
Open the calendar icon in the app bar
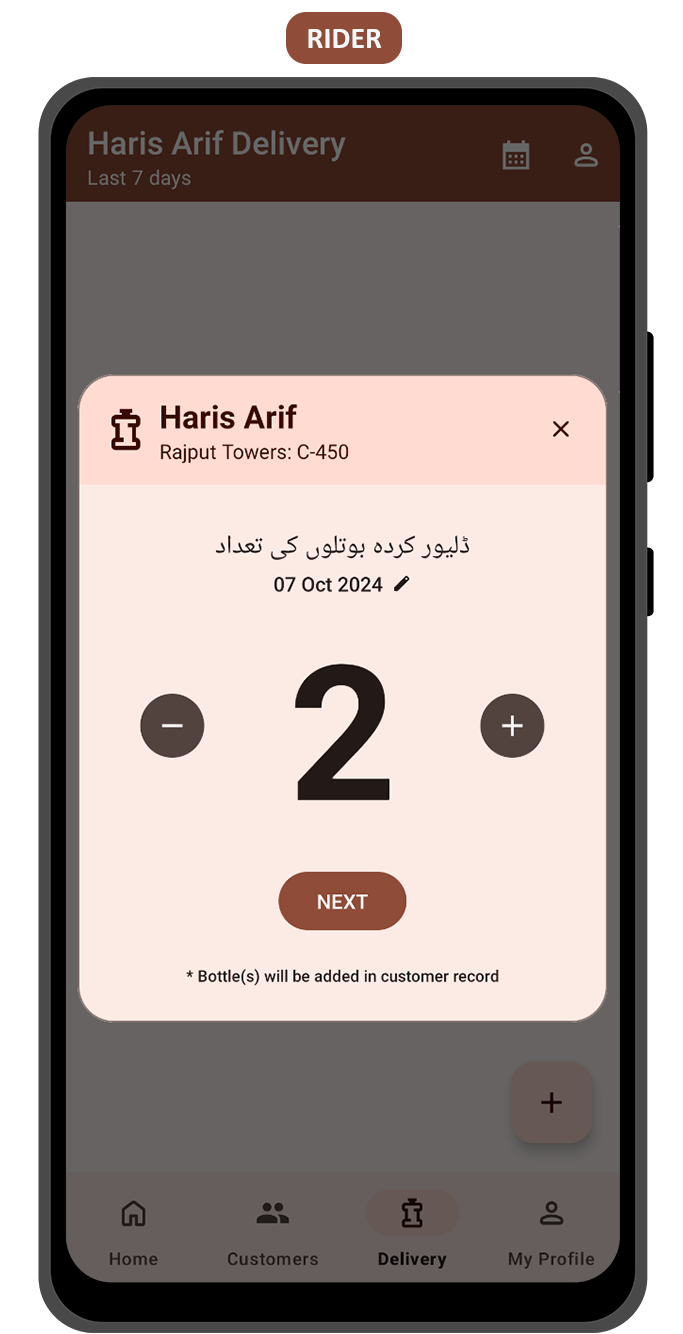click(516, 155)
